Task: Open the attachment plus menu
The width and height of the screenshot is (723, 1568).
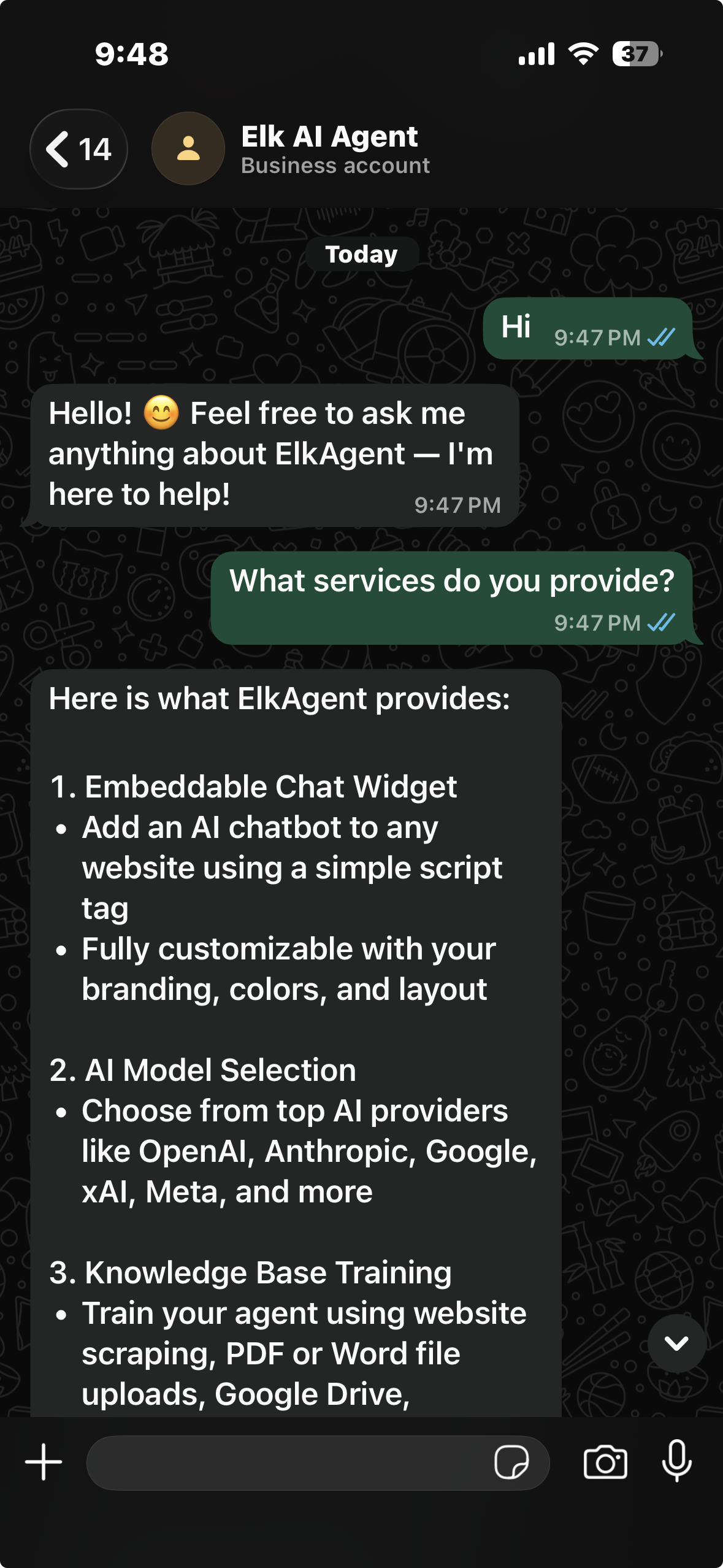Action: pyautogui.click(x=44, y=1462)
